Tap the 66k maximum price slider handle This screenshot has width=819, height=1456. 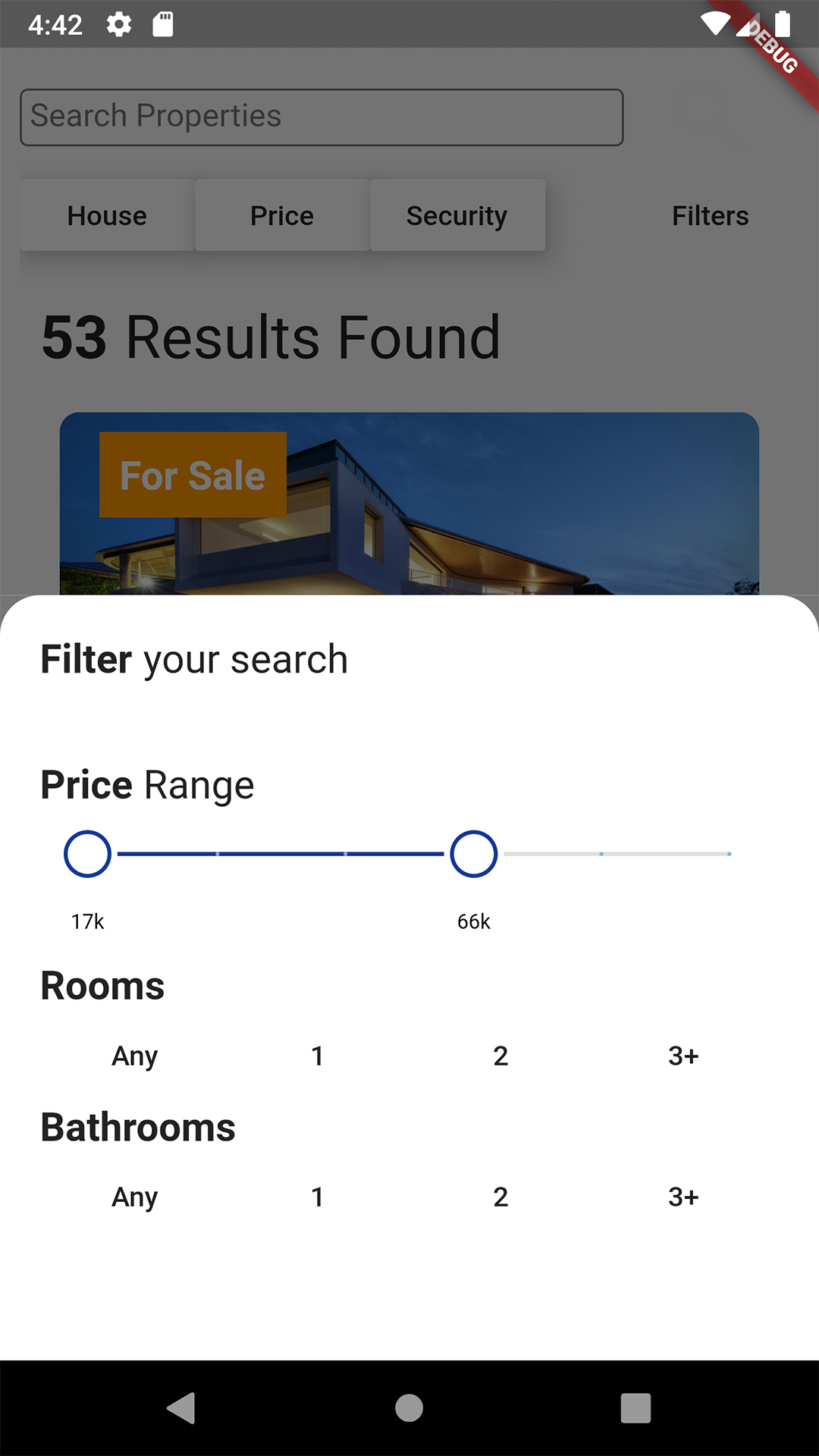click(474, 854)
